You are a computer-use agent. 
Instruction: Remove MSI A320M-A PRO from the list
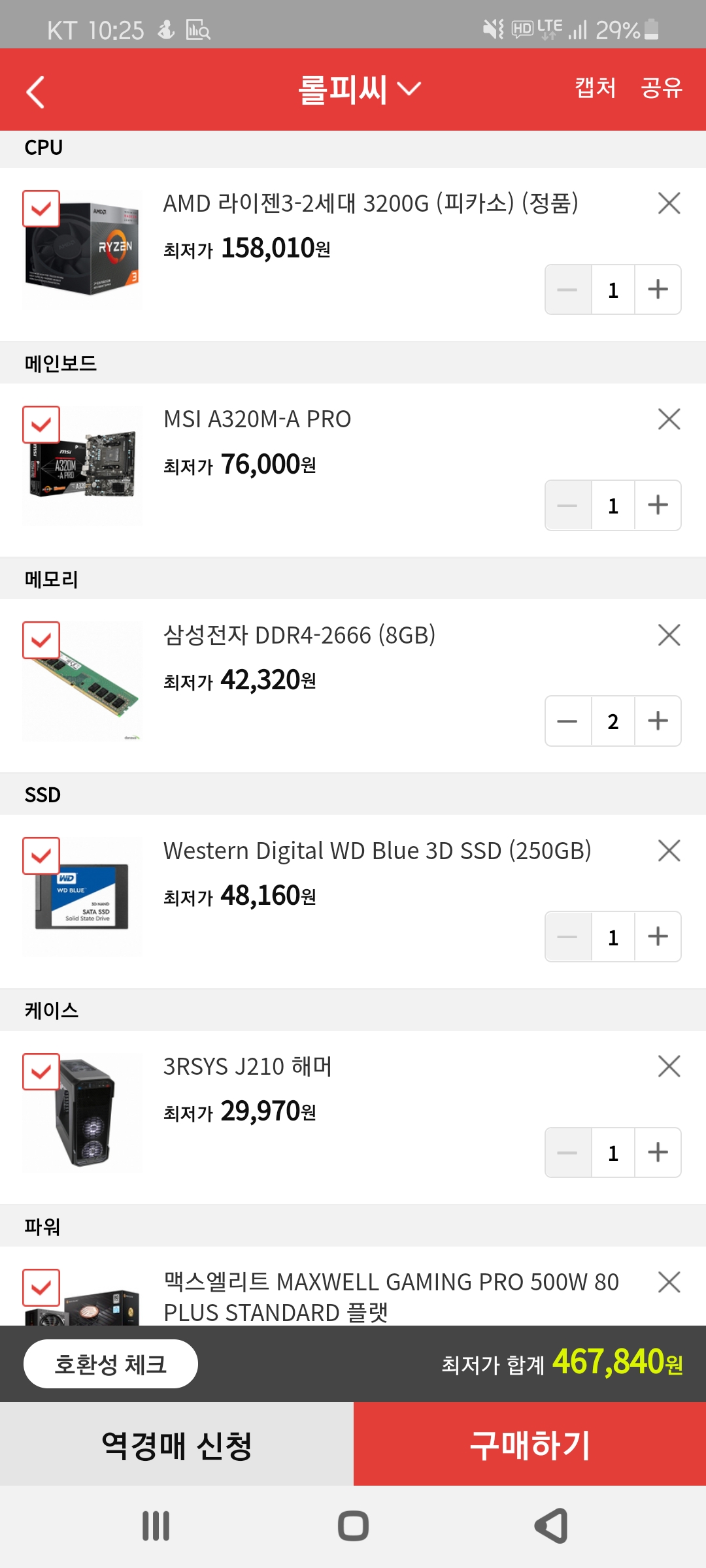[669, 419]
